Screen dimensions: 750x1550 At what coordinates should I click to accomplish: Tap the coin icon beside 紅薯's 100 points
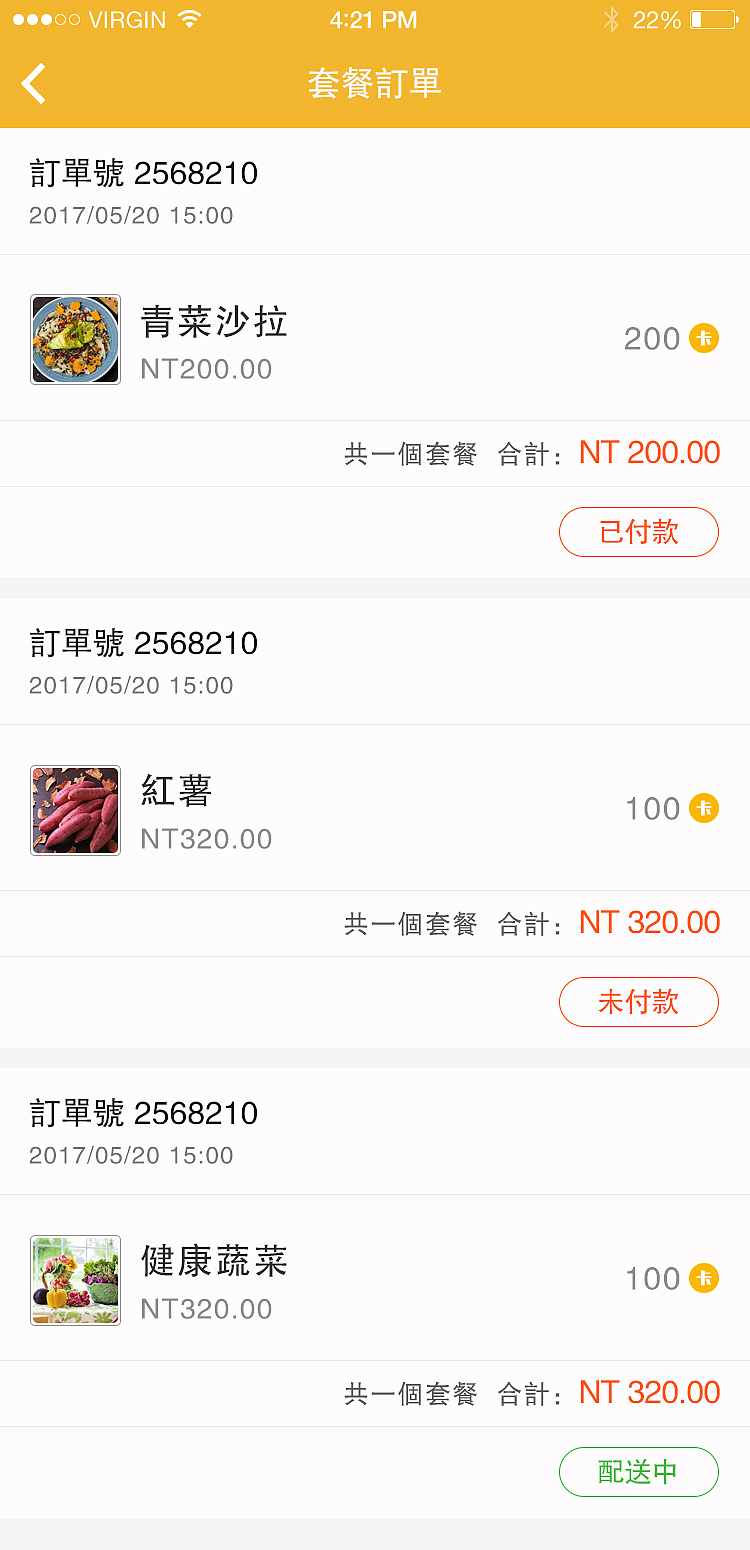(705, 809)
